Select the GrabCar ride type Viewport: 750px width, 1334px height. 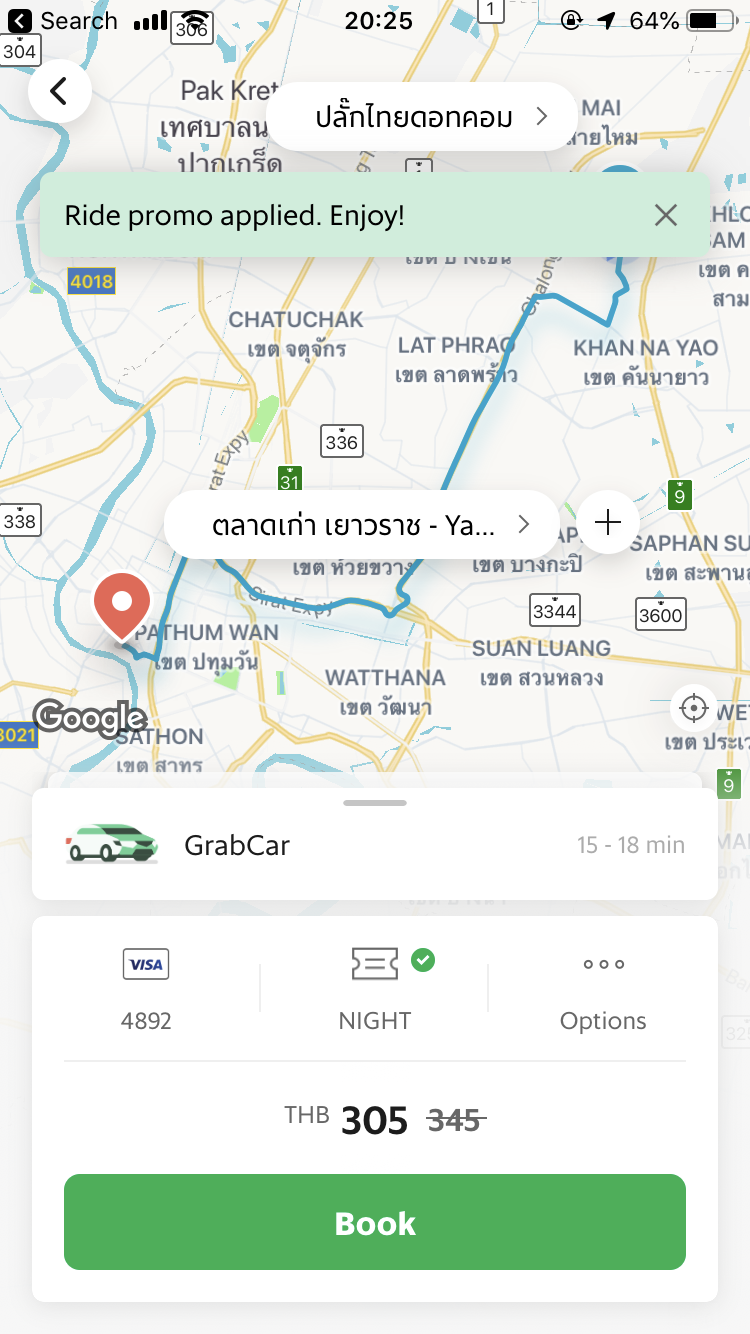tap(375, 845)
